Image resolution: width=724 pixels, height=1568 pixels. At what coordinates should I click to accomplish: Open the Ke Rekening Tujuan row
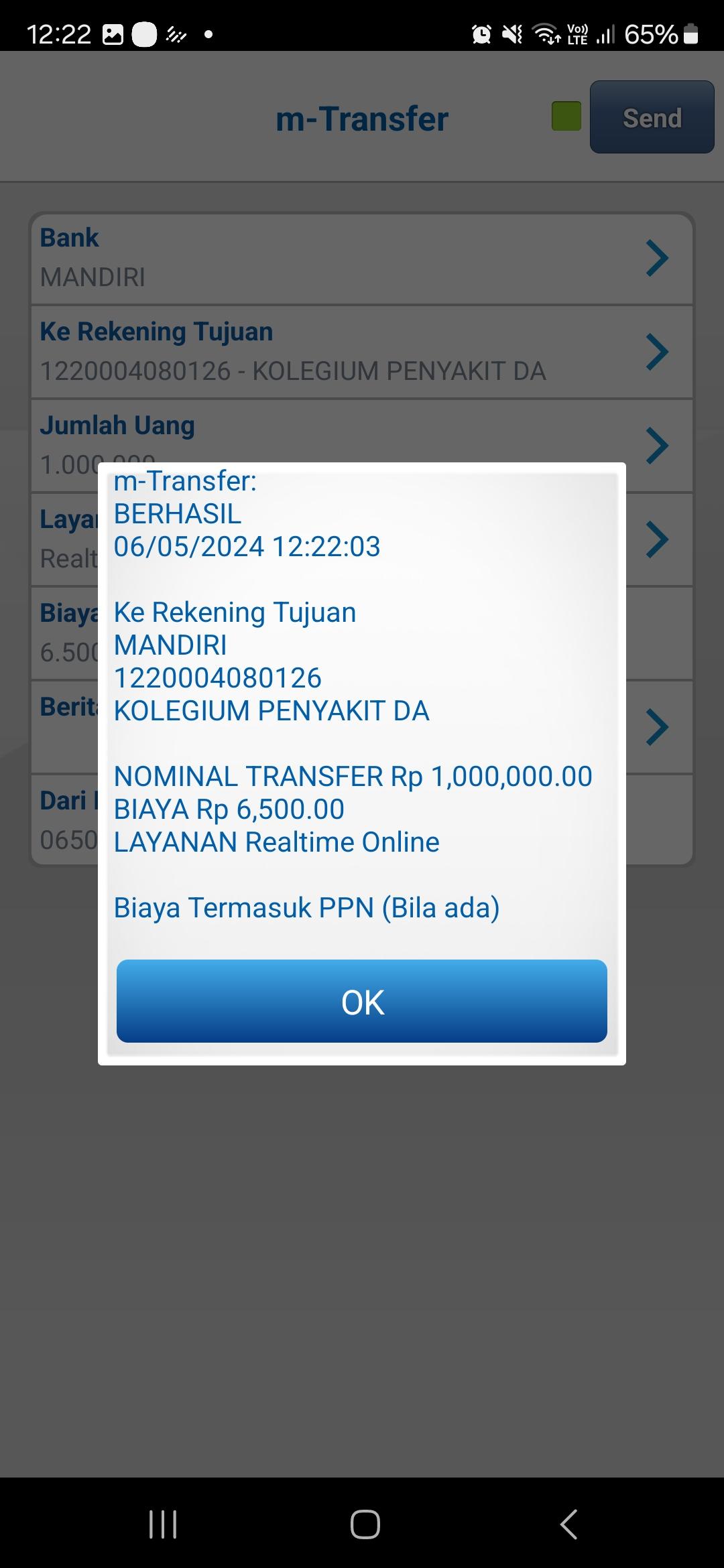click(362, 352)
